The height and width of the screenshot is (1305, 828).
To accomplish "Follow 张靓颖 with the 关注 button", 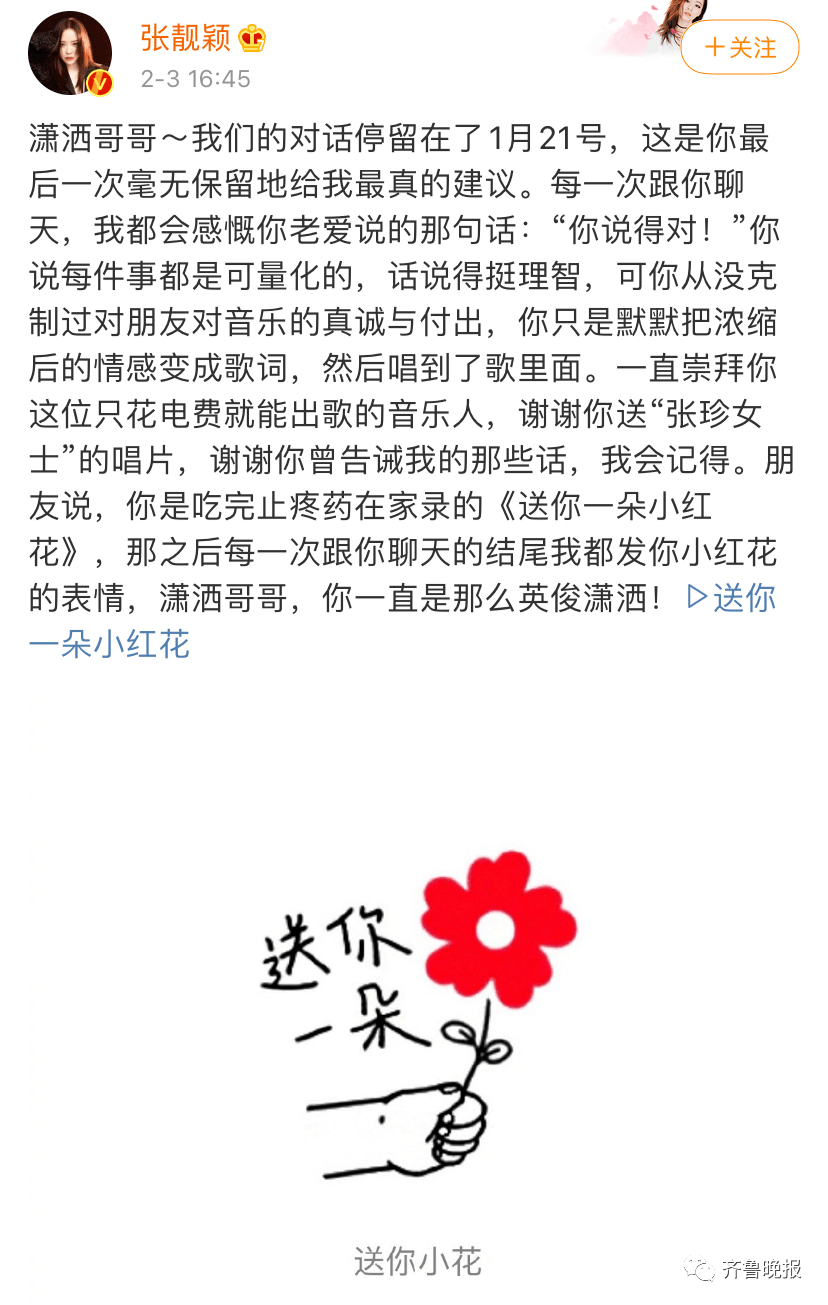I will (740, 47).
